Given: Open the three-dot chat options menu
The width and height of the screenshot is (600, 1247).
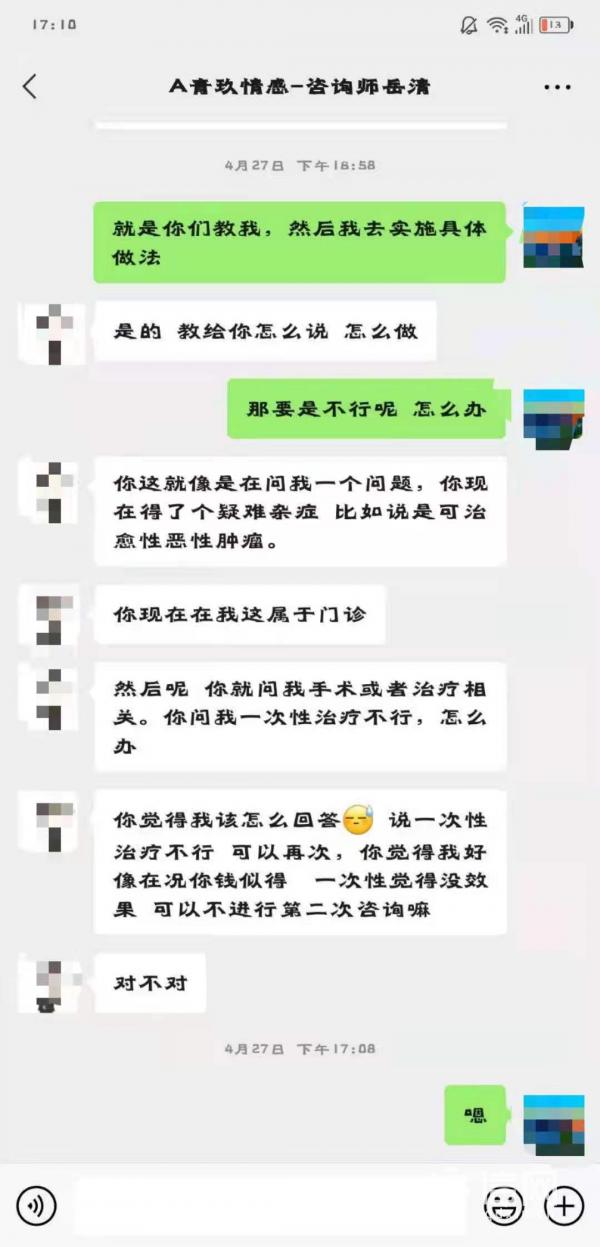Looking at the screenshot, I should click(557, 87).
